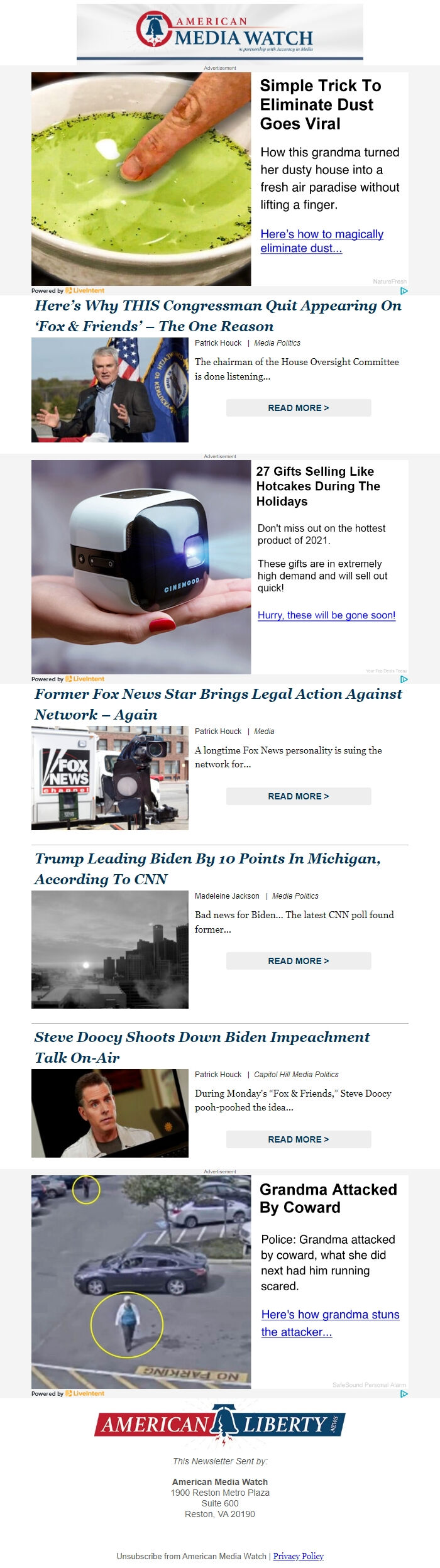Open the Former Fox News Star legal action headline
Viewport: 440px width, 1568px height.
click(217, 704)
